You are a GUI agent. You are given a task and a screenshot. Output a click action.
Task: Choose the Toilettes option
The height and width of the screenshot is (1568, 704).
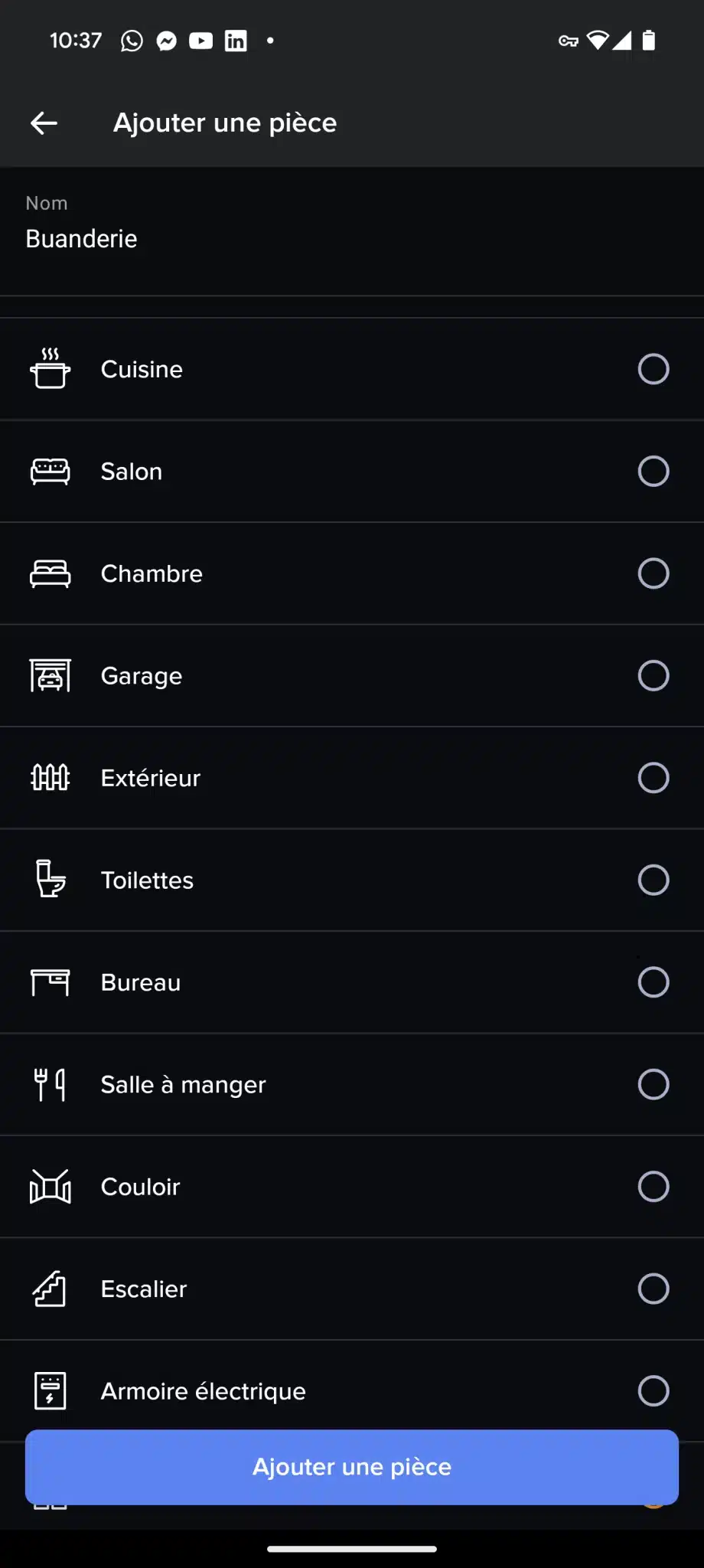[x=352, y=880]
